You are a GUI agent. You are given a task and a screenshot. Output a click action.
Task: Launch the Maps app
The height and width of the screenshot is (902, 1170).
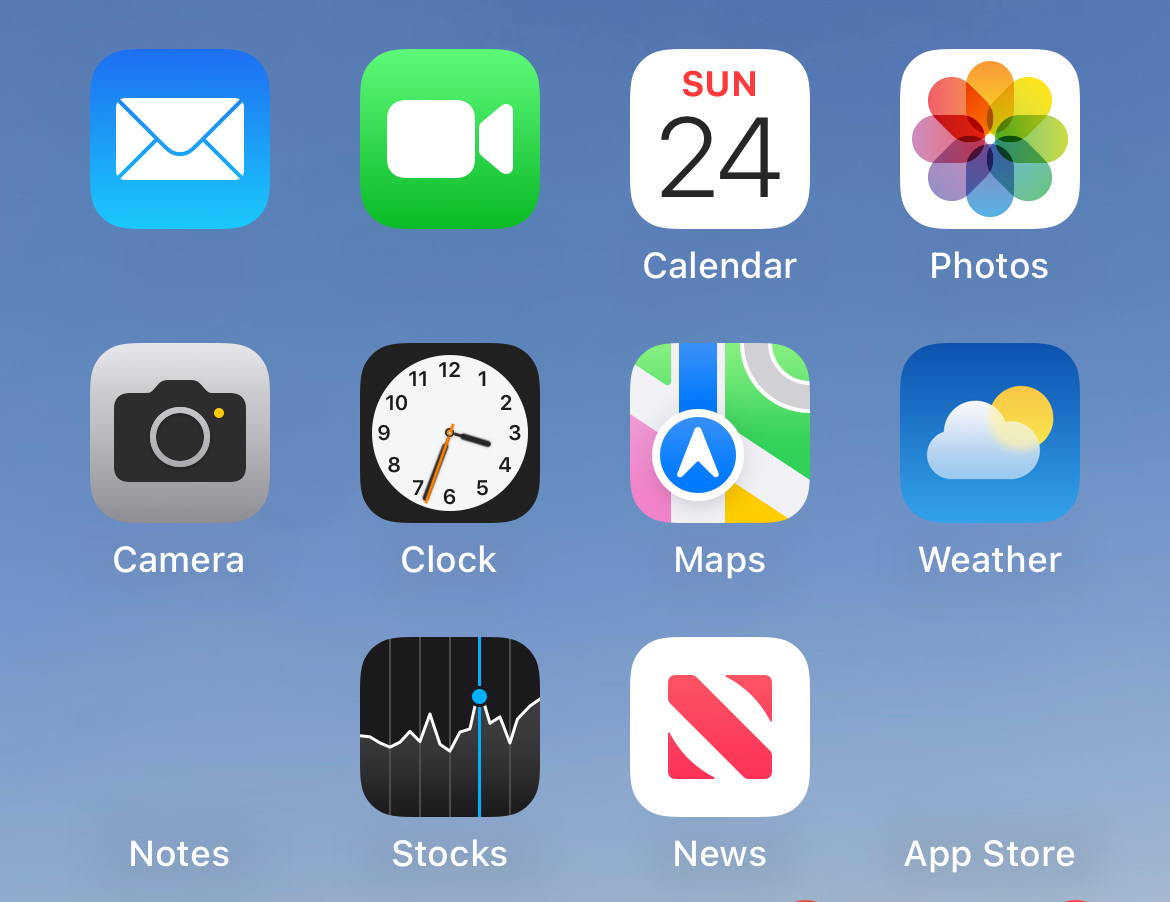pos(720,433)
